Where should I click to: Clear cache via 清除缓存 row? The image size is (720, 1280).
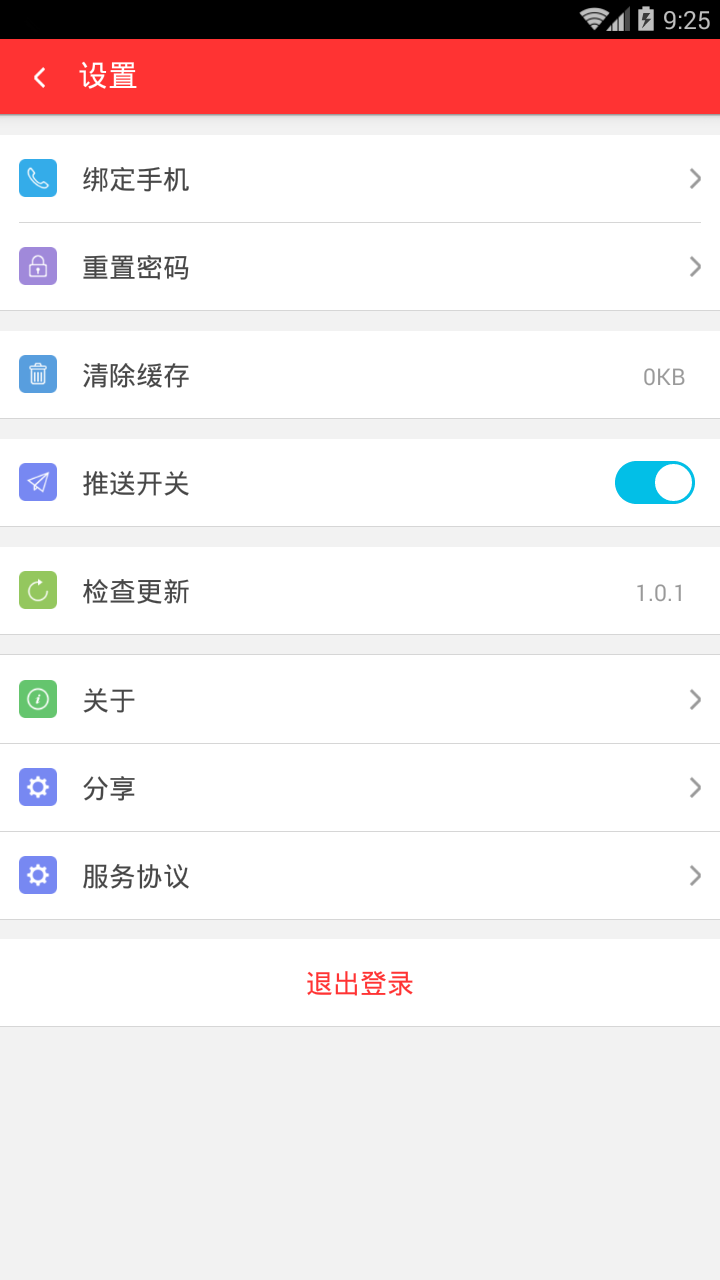click(360, 375)
